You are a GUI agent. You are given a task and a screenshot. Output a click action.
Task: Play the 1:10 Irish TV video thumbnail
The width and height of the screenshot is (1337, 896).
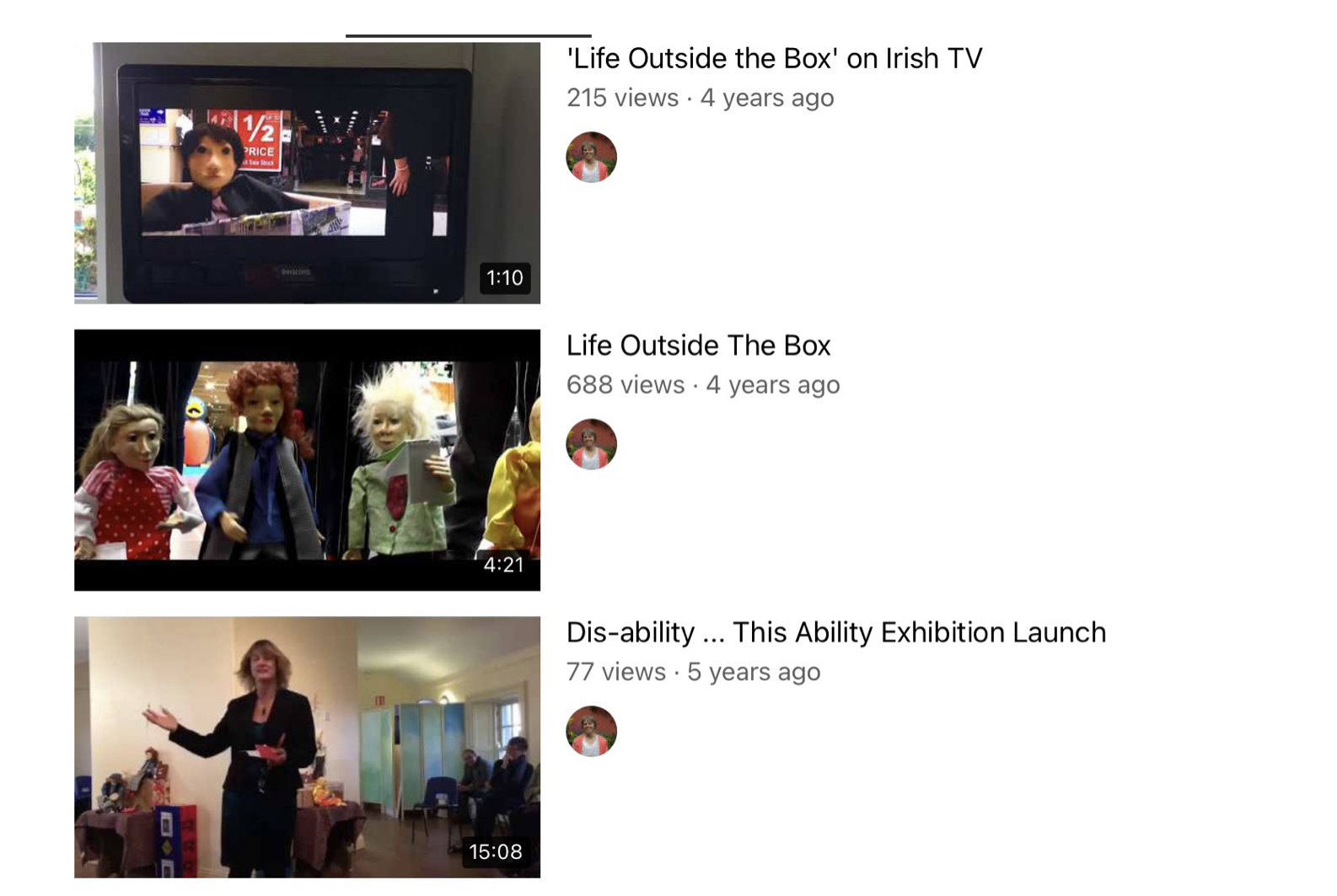tap(307, 173)
